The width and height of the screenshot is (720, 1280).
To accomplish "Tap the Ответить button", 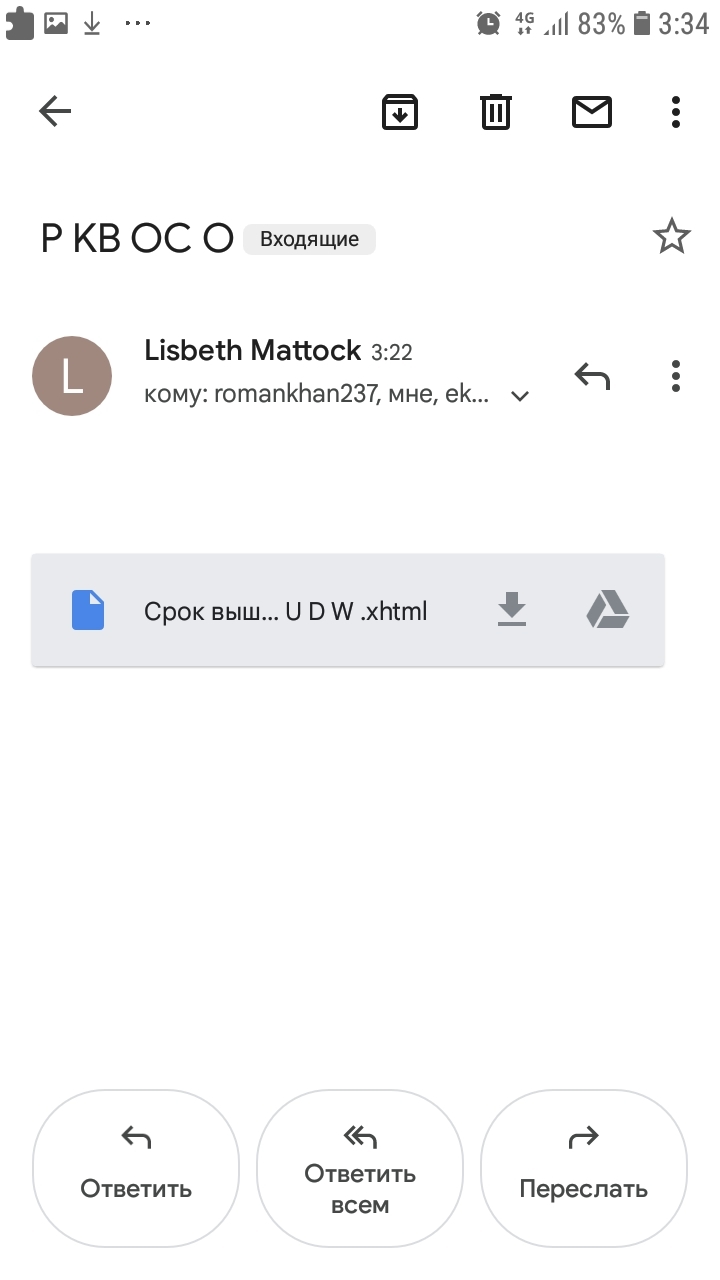I will click(x=136, y=1168).
